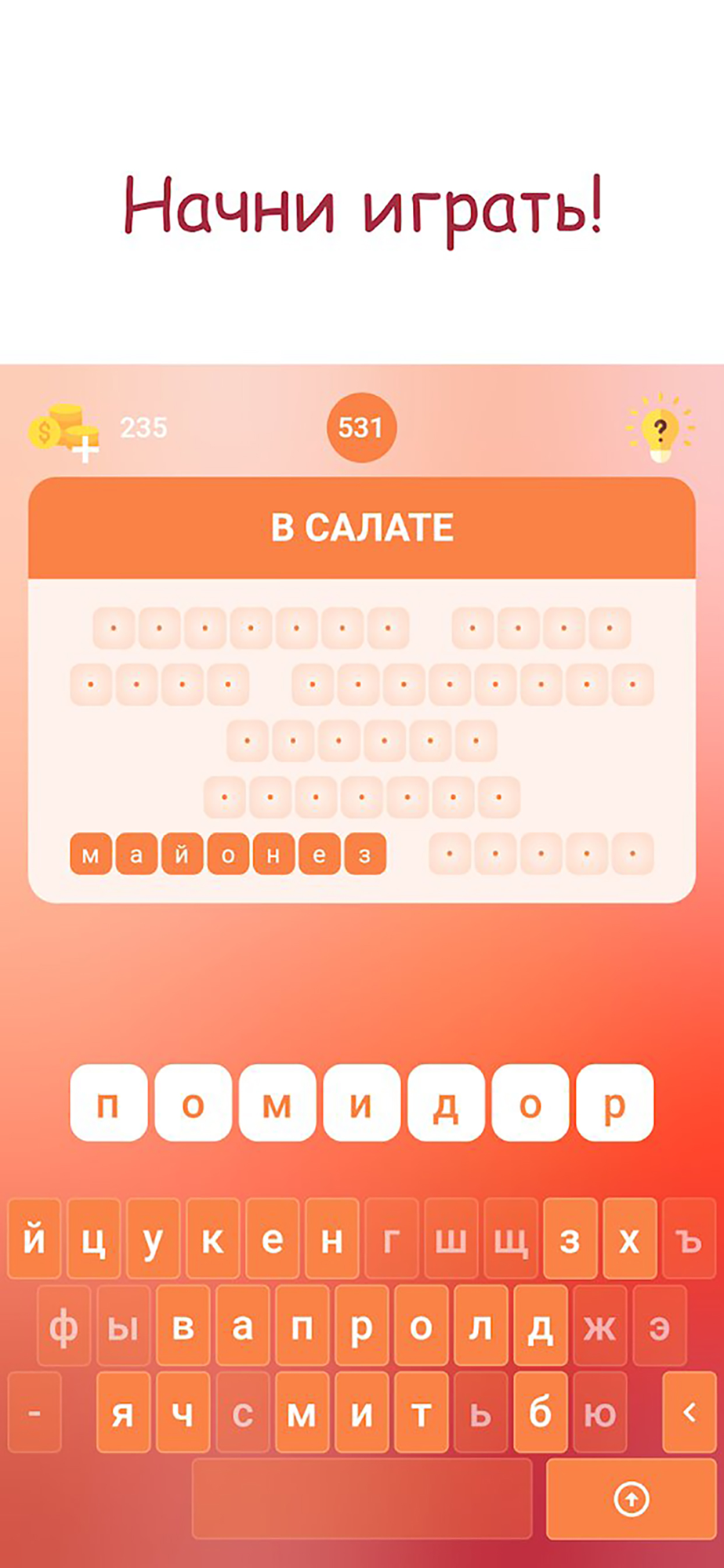This screenshot has height=1568, width=724.
Task: Submit the word with the up-arrow key
Action: tap(631, 1499)
